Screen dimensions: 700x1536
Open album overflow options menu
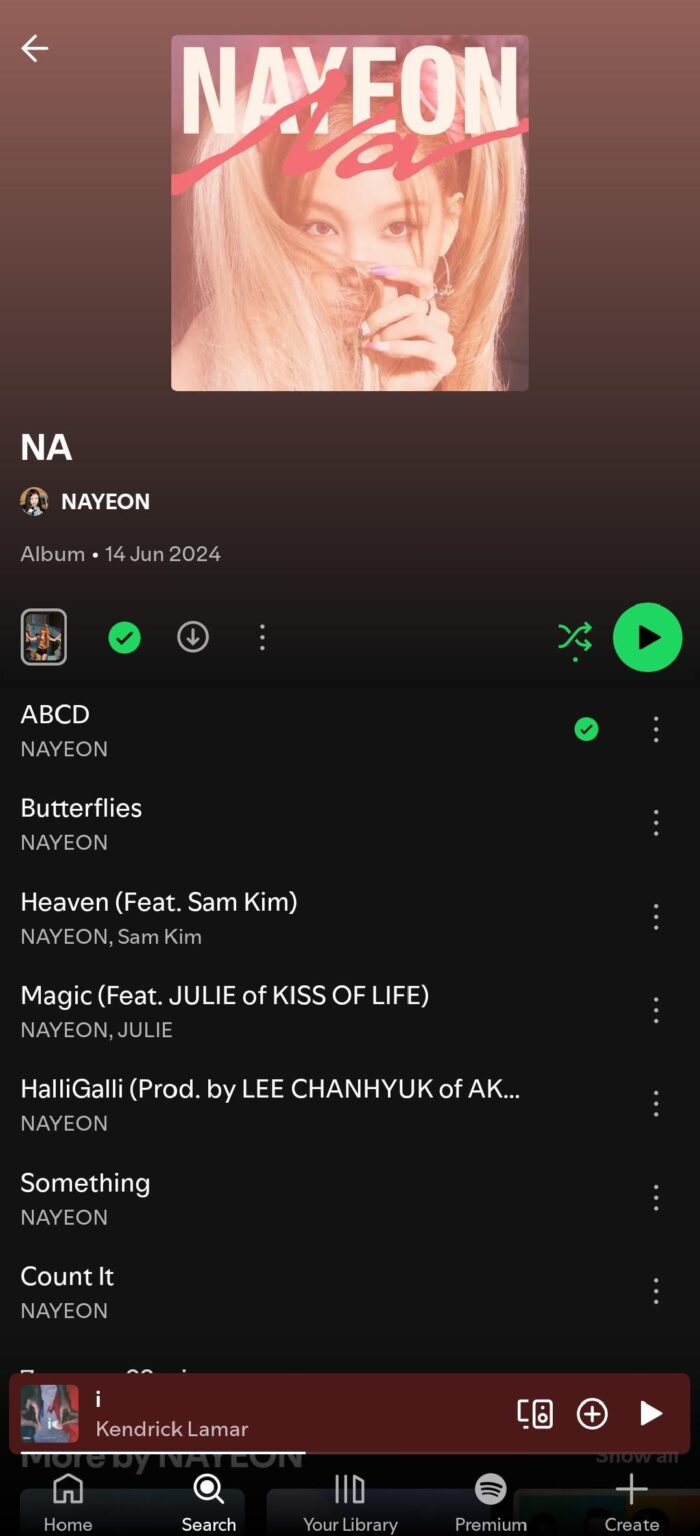tap(262, 637)
